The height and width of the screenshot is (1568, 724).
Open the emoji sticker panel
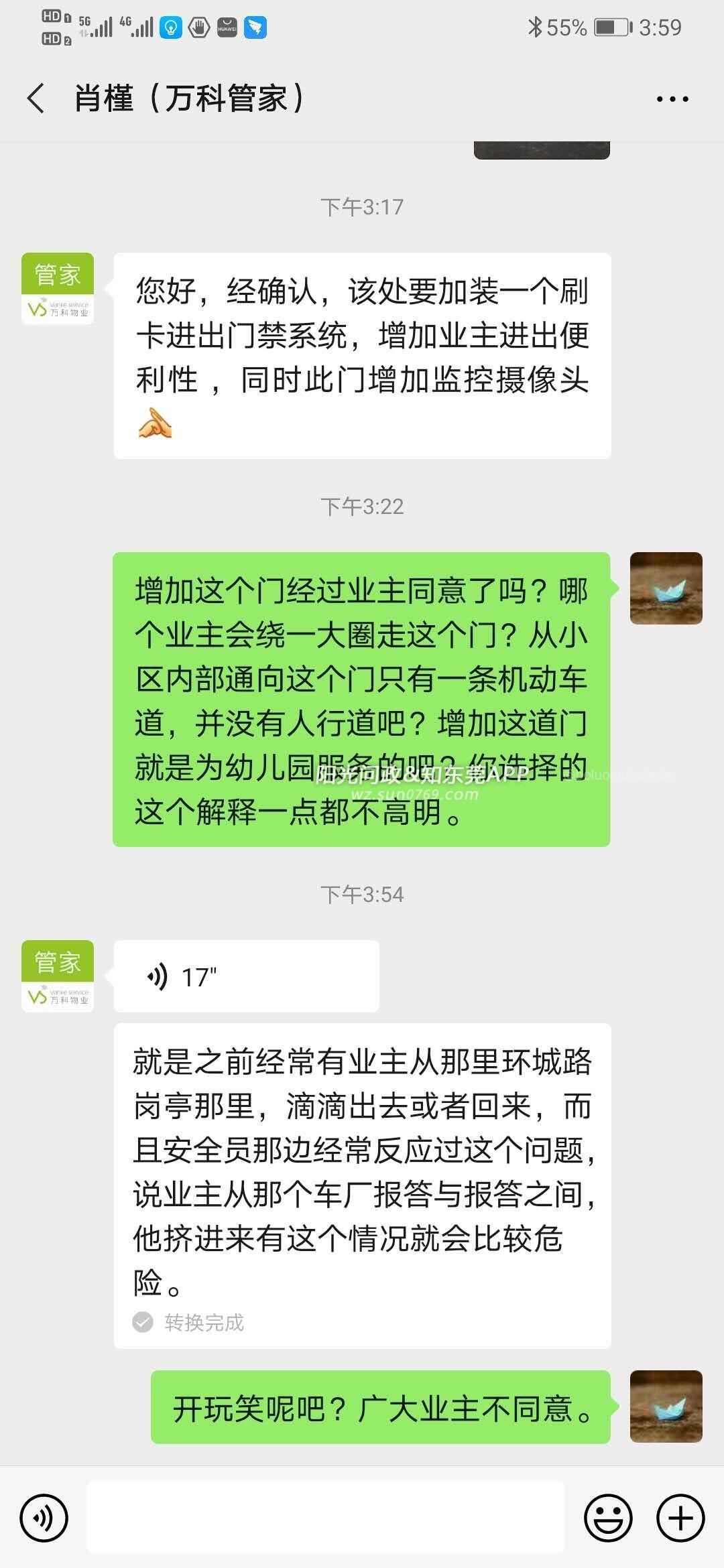pyautogui.click(x=608, y=1518)
